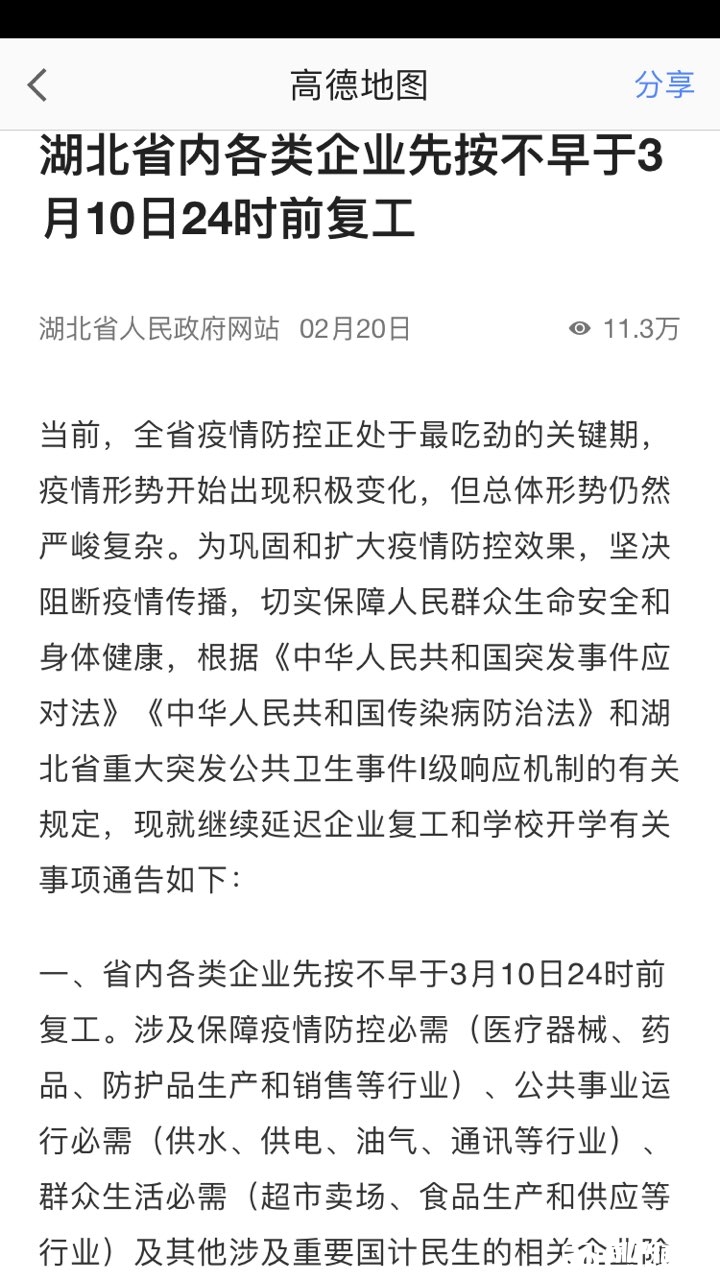
Task: Share this article via 分享
Action: [x=664, y=85]
